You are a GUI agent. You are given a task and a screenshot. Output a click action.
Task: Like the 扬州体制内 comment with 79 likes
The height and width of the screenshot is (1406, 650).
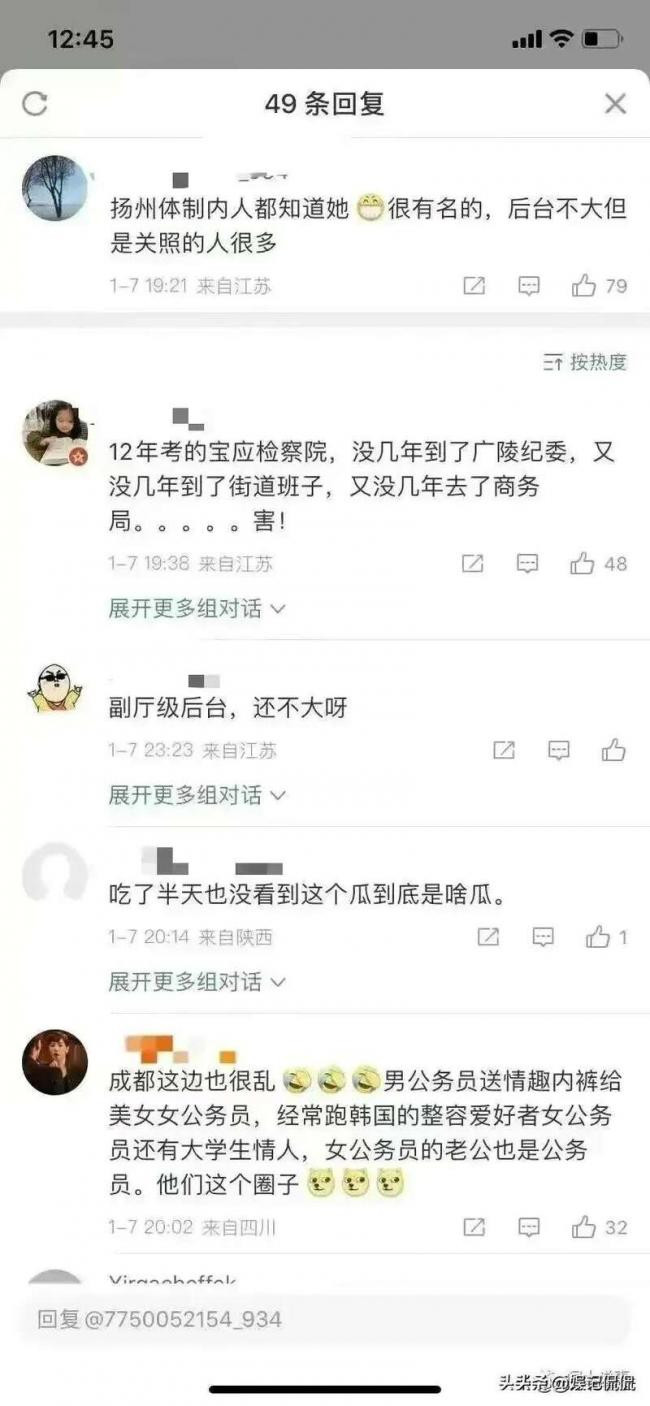(584, 286)
